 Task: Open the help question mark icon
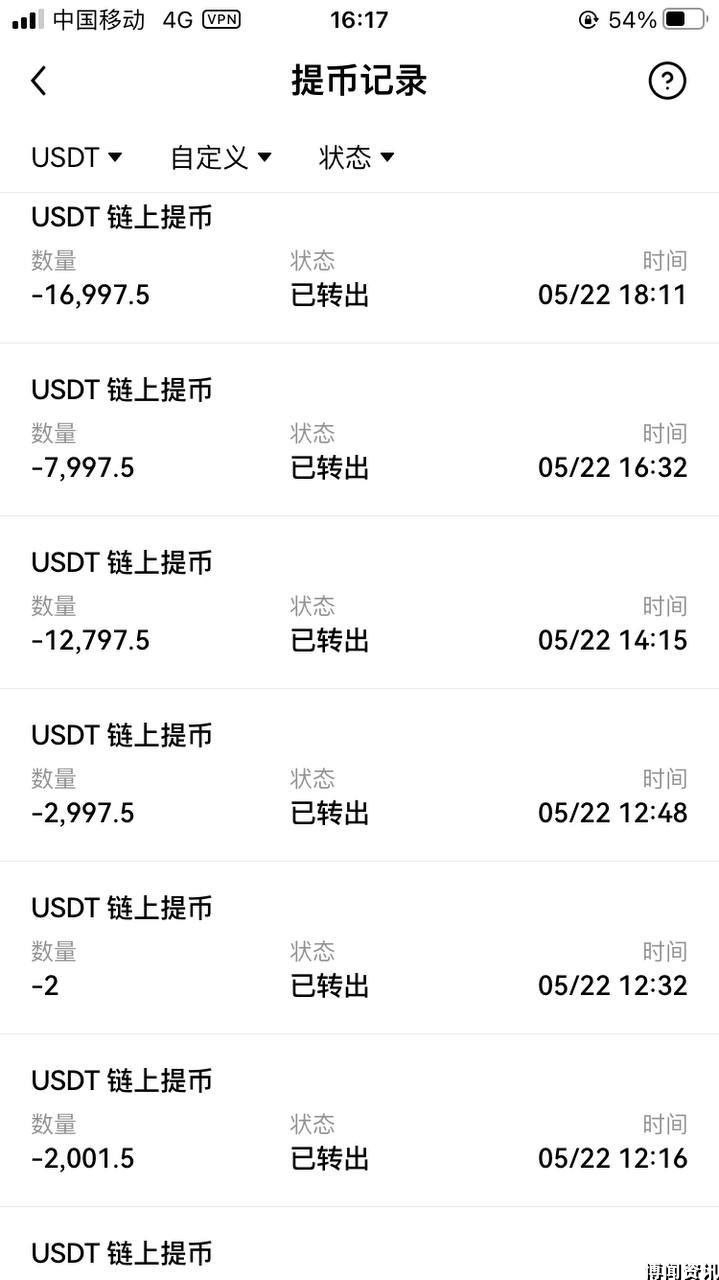[667, 80]
